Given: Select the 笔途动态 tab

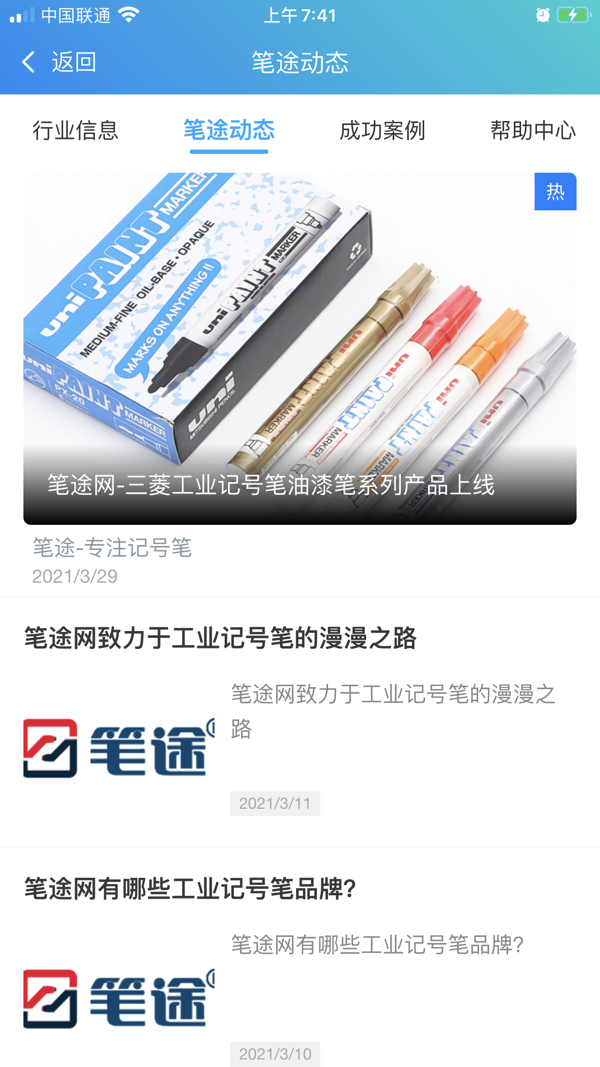Looking at the screenshot, I should coord(229,130).
